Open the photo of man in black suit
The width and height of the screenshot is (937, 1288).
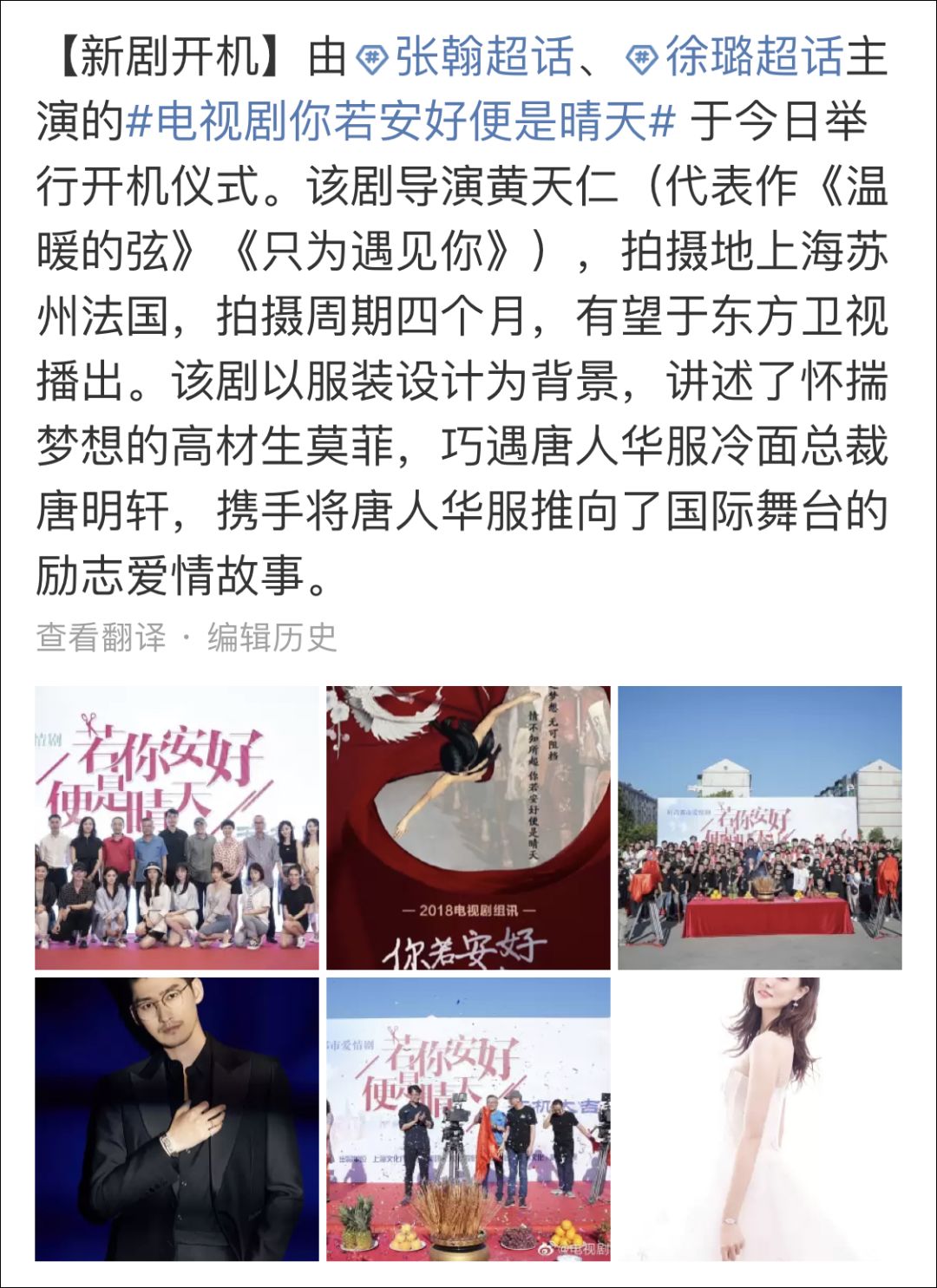tap(177, 1119)
